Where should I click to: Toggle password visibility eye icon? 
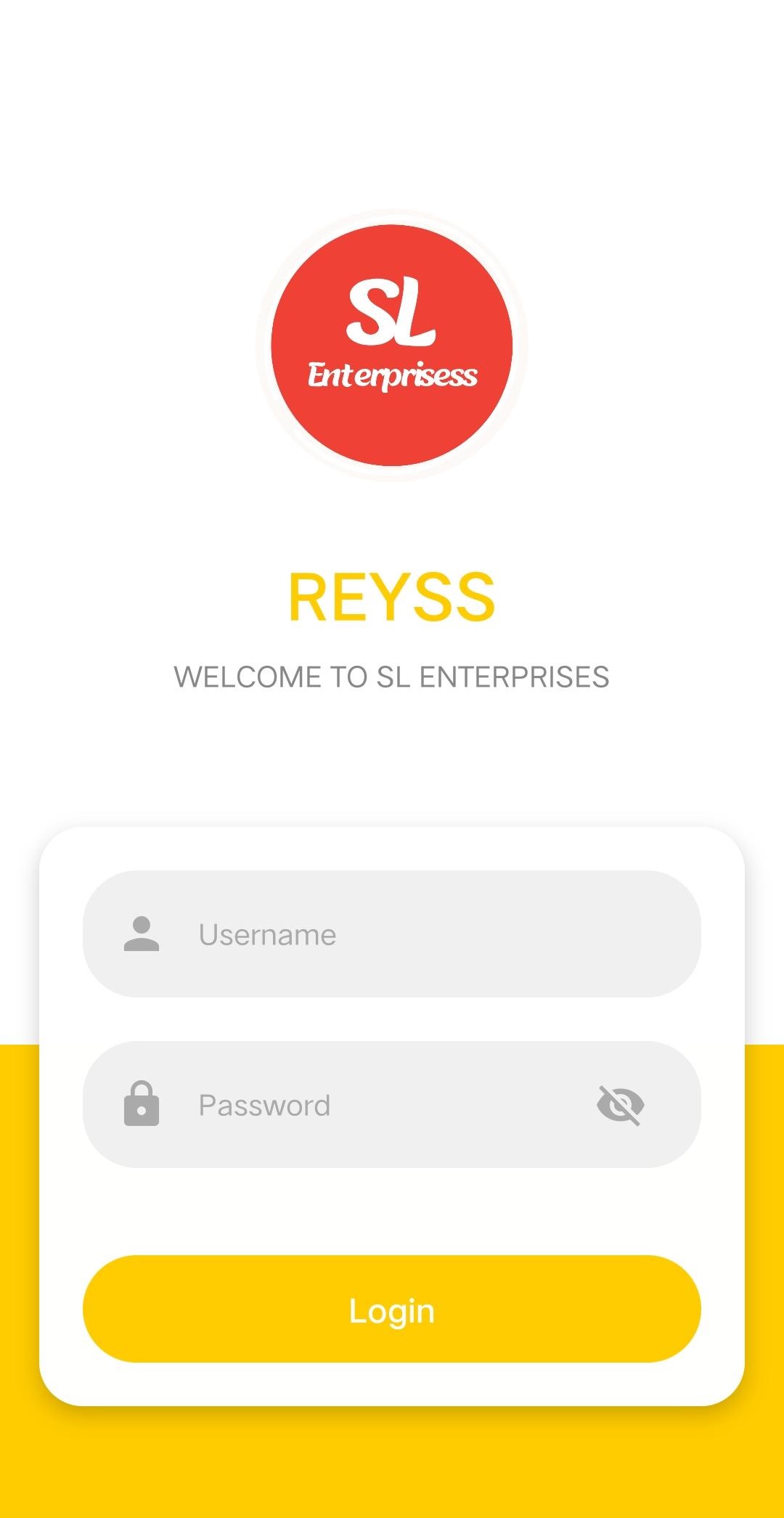(621, 1105)
